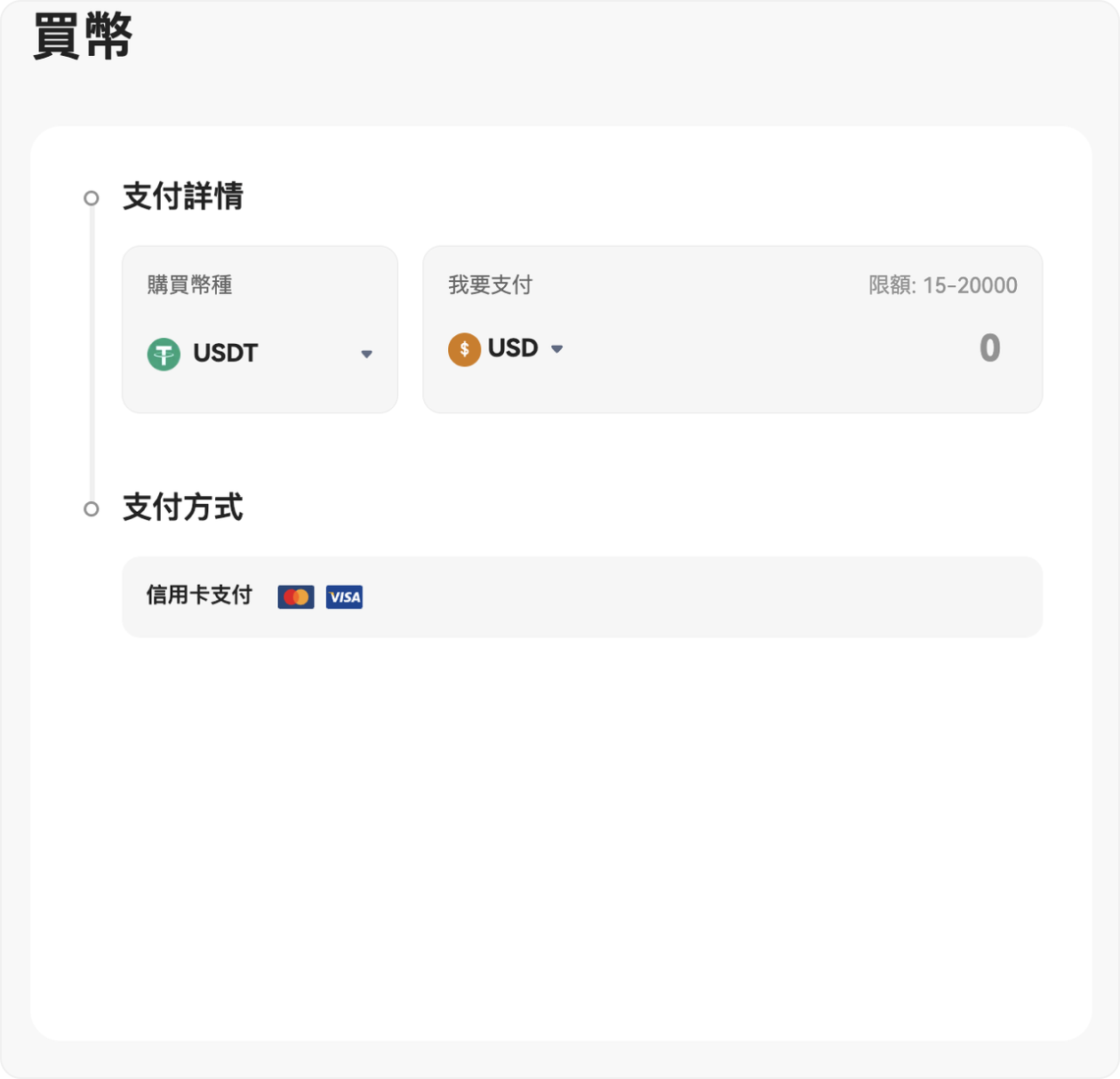Screen dimensions: 1120x1079
Task: Select credit card payment method
Action: [581, 596]
